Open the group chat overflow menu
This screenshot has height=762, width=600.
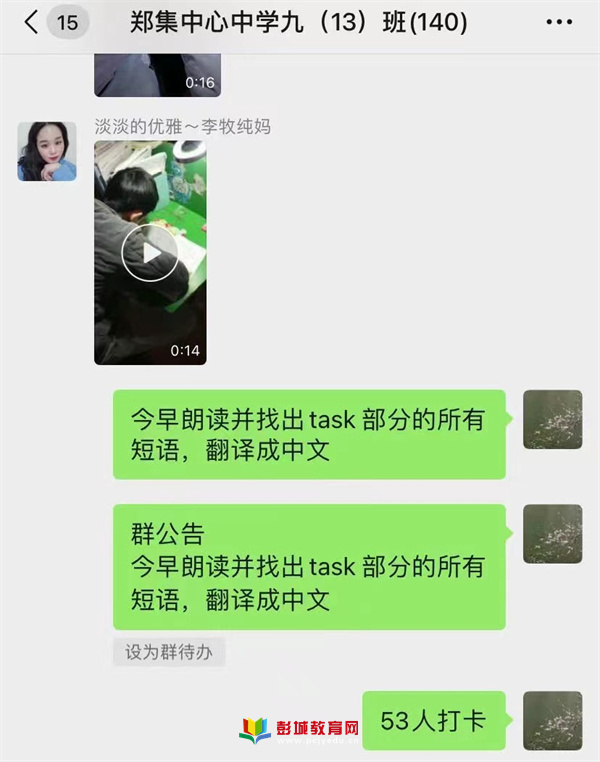coord(559,23)
